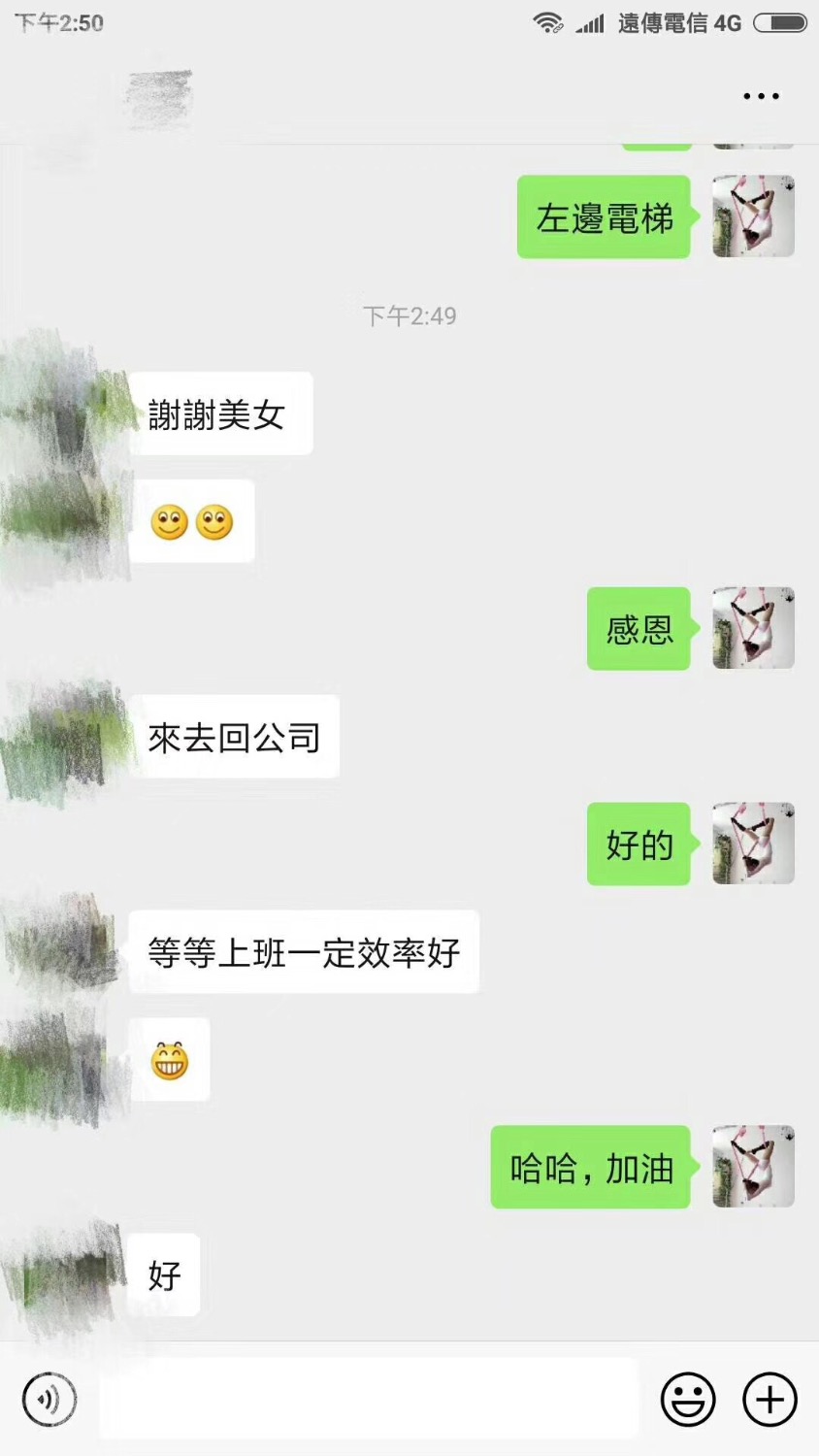
Task: Tap the cellular signal strength icon
Action: pos(589,21)
